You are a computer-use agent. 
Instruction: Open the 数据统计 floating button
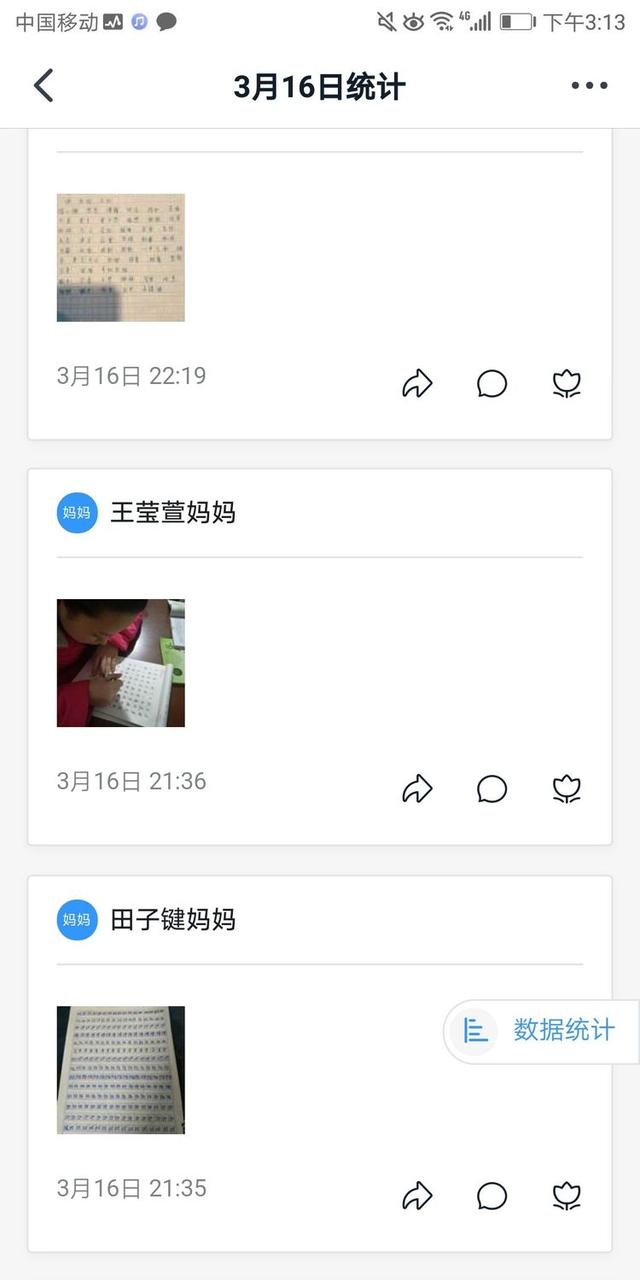(542, 1030)
